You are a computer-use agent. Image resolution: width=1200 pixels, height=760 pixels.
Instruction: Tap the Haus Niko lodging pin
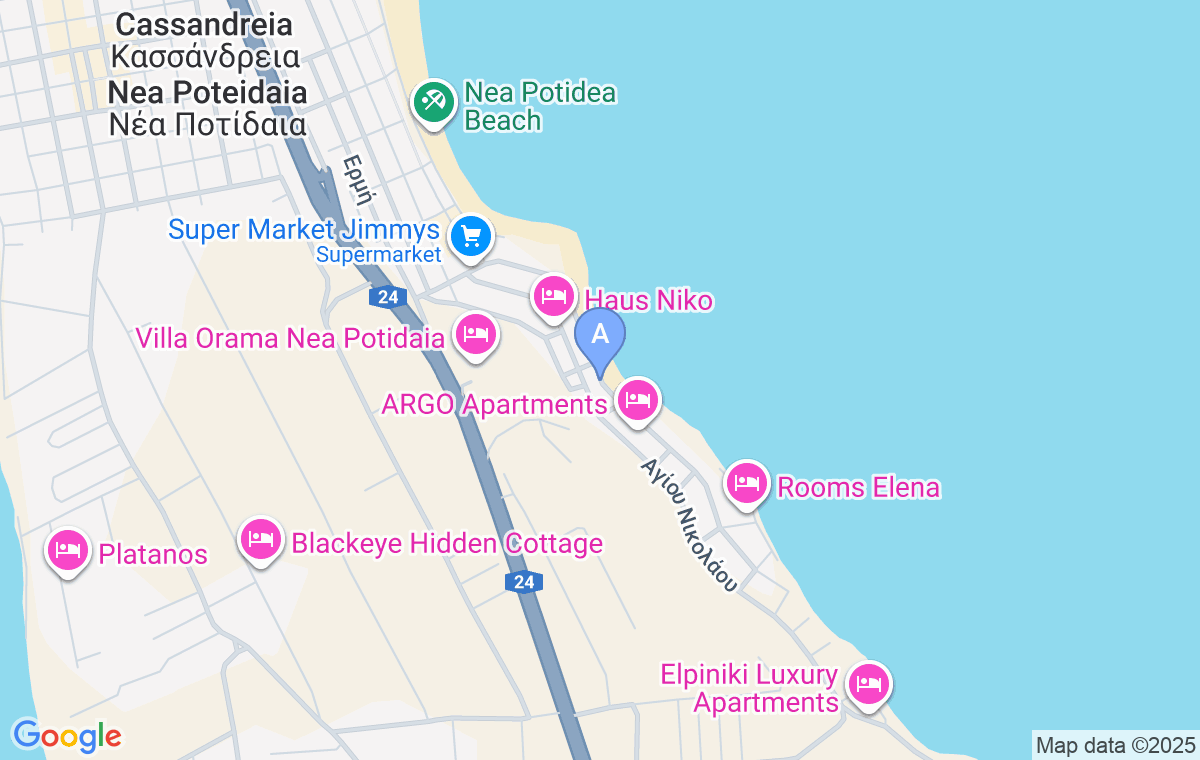[553, 296]
